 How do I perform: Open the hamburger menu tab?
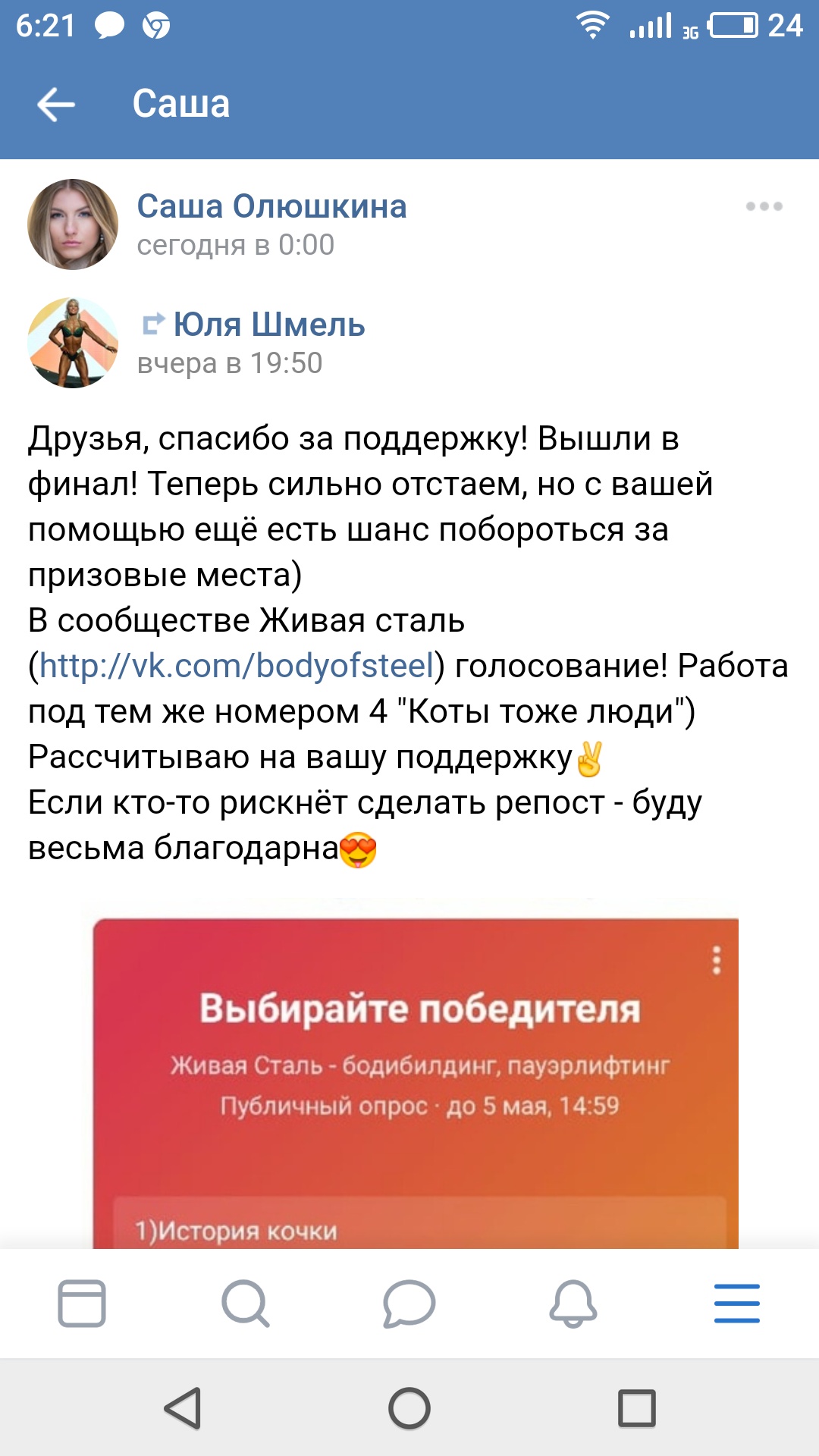coord(737,1304)
